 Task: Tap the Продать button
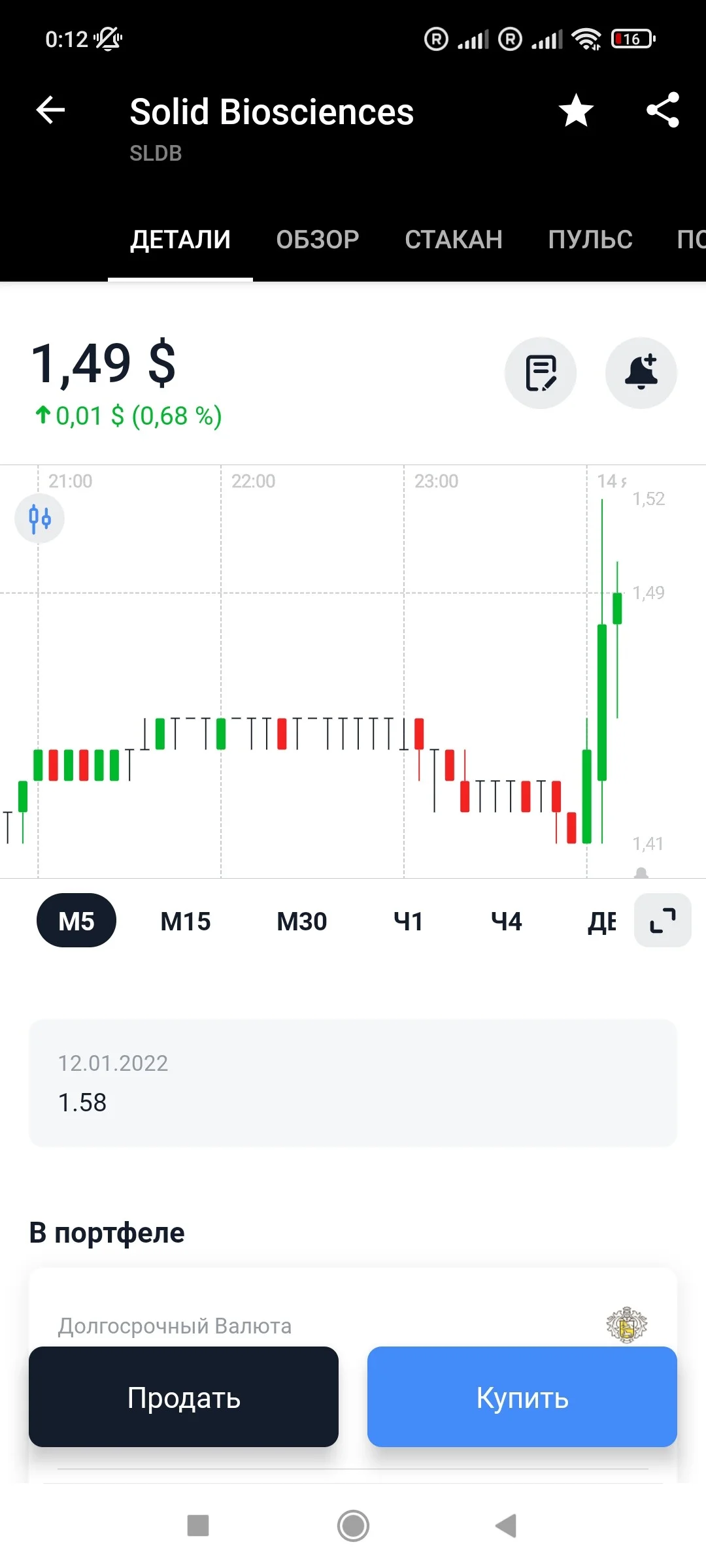[184, 1397]
